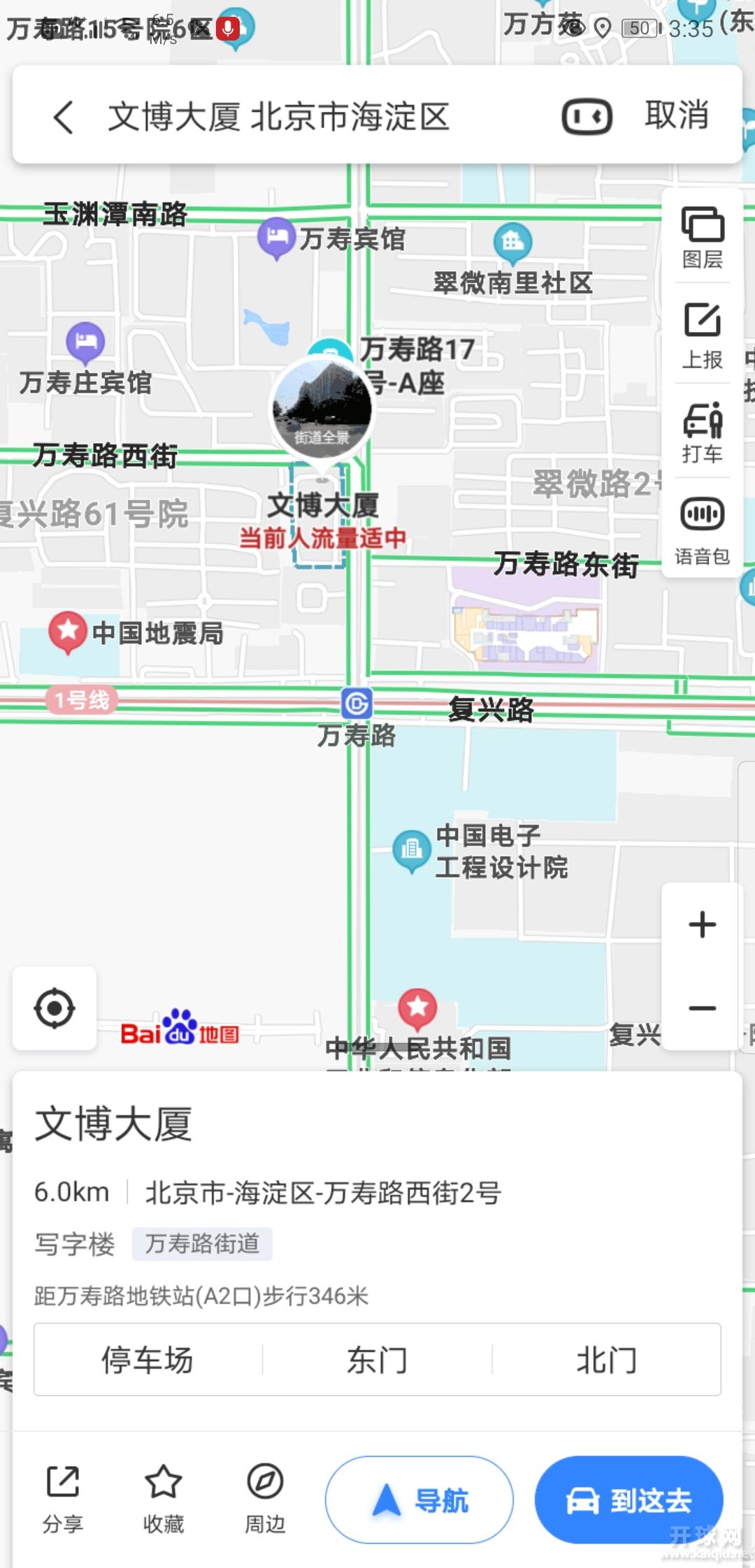755x1568 pixels.
Task: Zoom in on the map
Action: pyautogui.click(x=702, y=924)
